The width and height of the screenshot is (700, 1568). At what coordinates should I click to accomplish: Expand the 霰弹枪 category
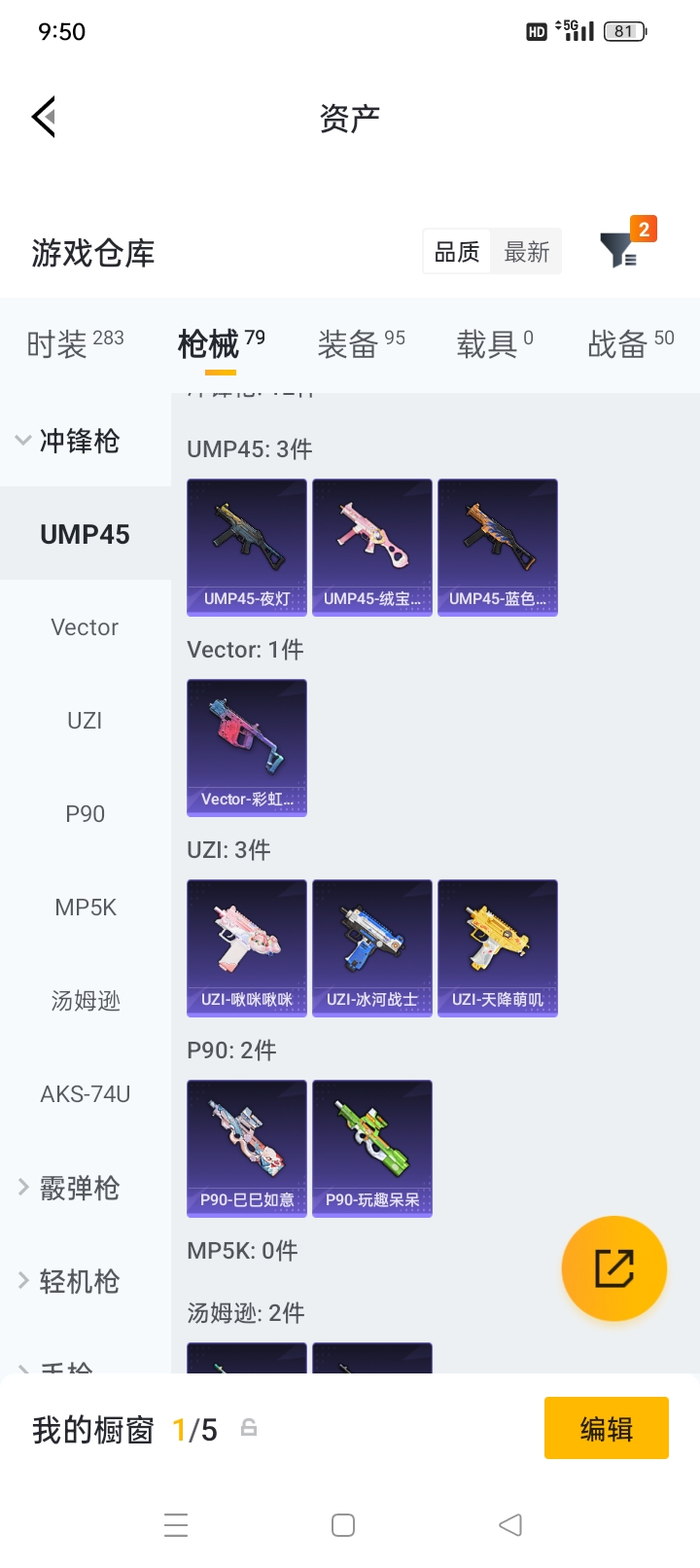tap(68, 1188)
